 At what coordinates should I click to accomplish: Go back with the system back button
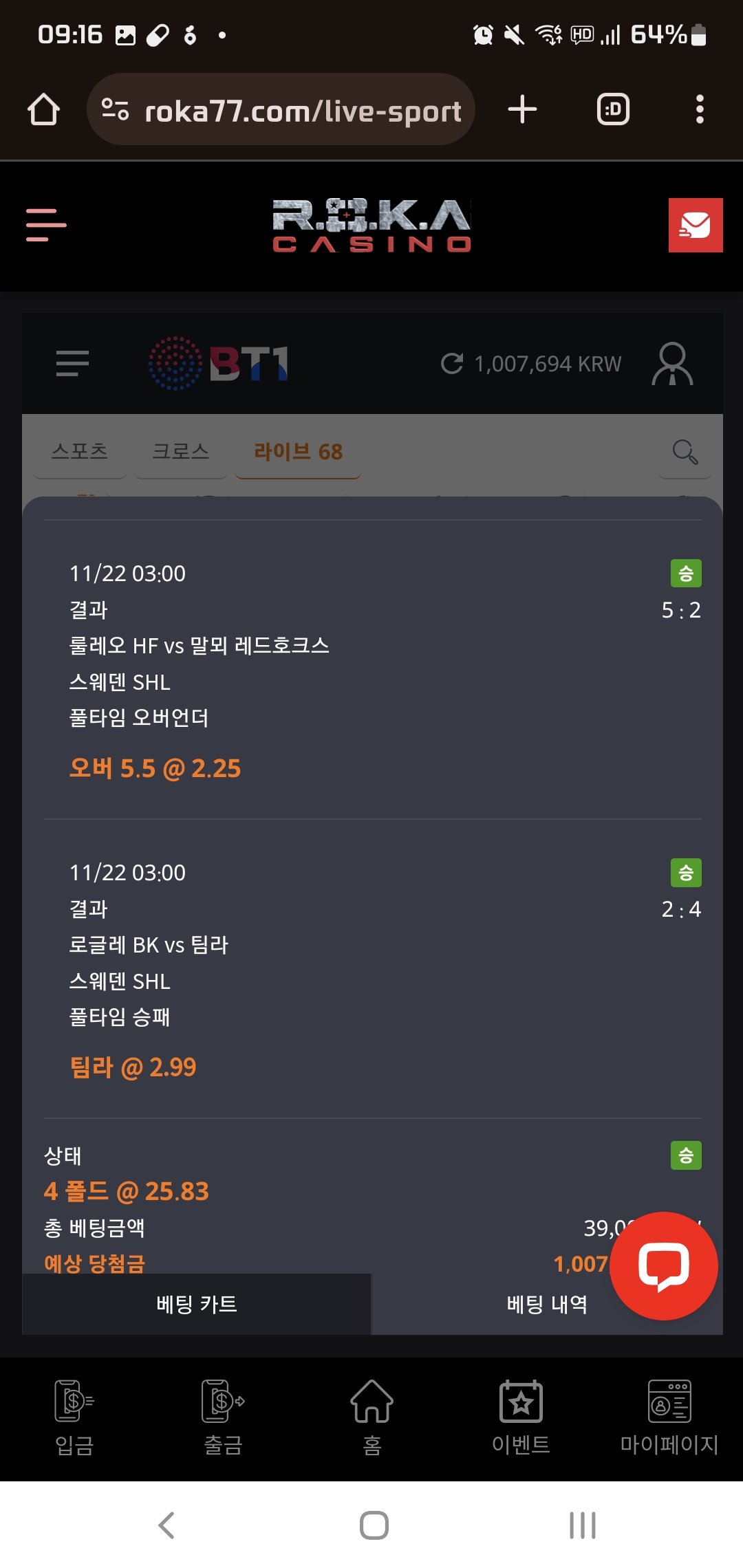[x=166, y=1525]
